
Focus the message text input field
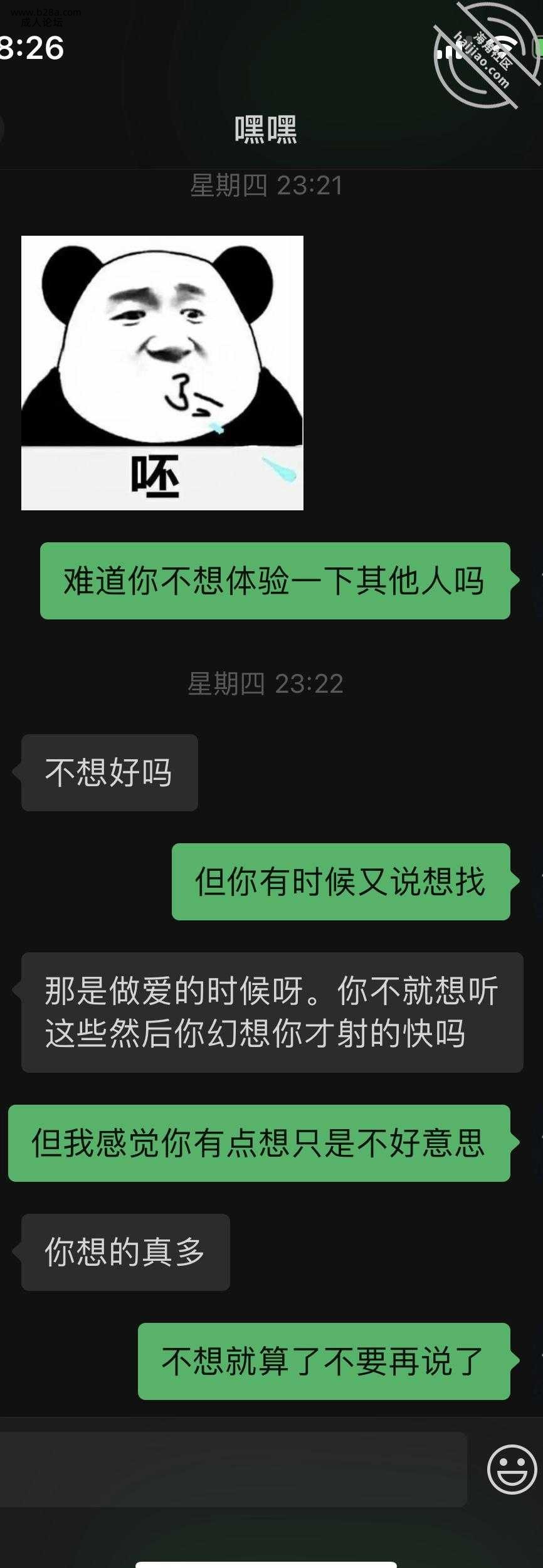pos(232,1469)
